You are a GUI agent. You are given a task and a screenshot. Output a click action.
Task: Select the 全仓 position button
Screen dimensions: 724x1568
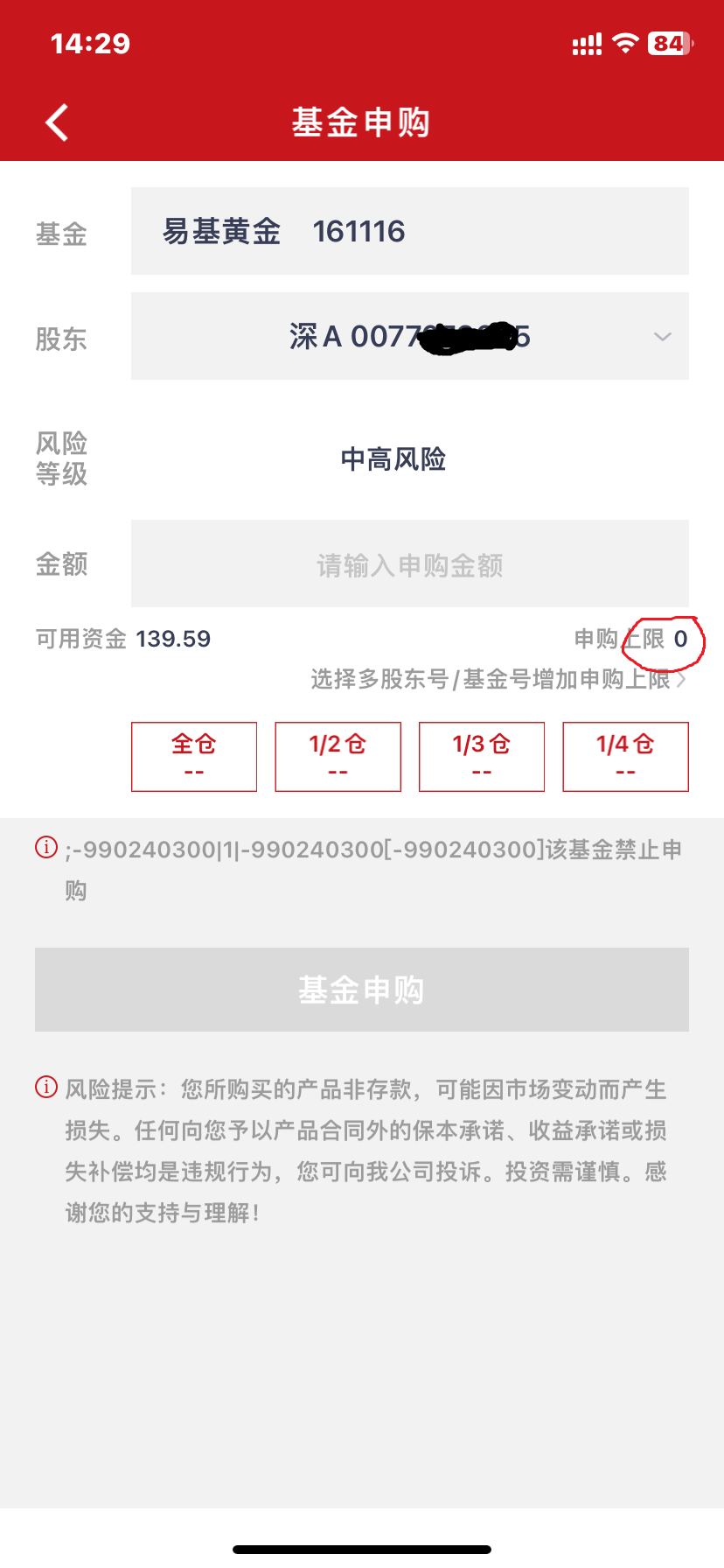[194, 757]
